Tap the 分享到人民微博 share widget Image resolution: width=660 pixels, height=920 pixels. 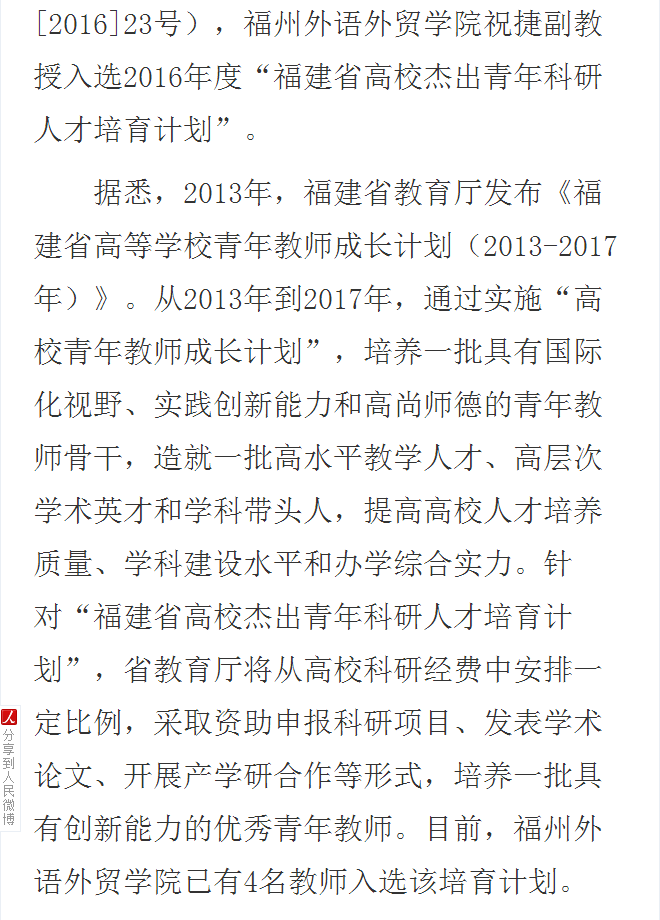coord(9,767)
